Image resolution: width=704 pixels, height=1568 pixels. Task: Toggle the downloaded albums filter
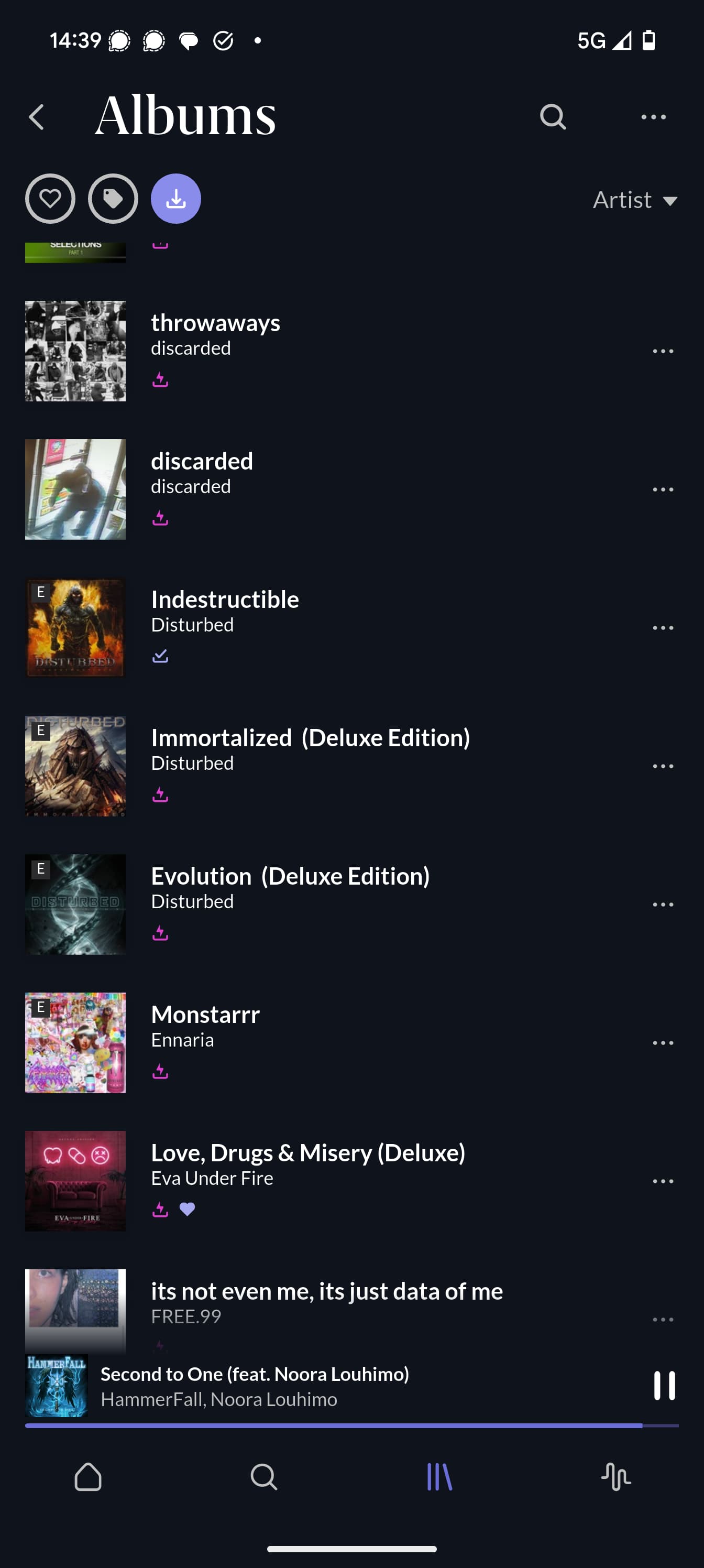click(176, 199)
